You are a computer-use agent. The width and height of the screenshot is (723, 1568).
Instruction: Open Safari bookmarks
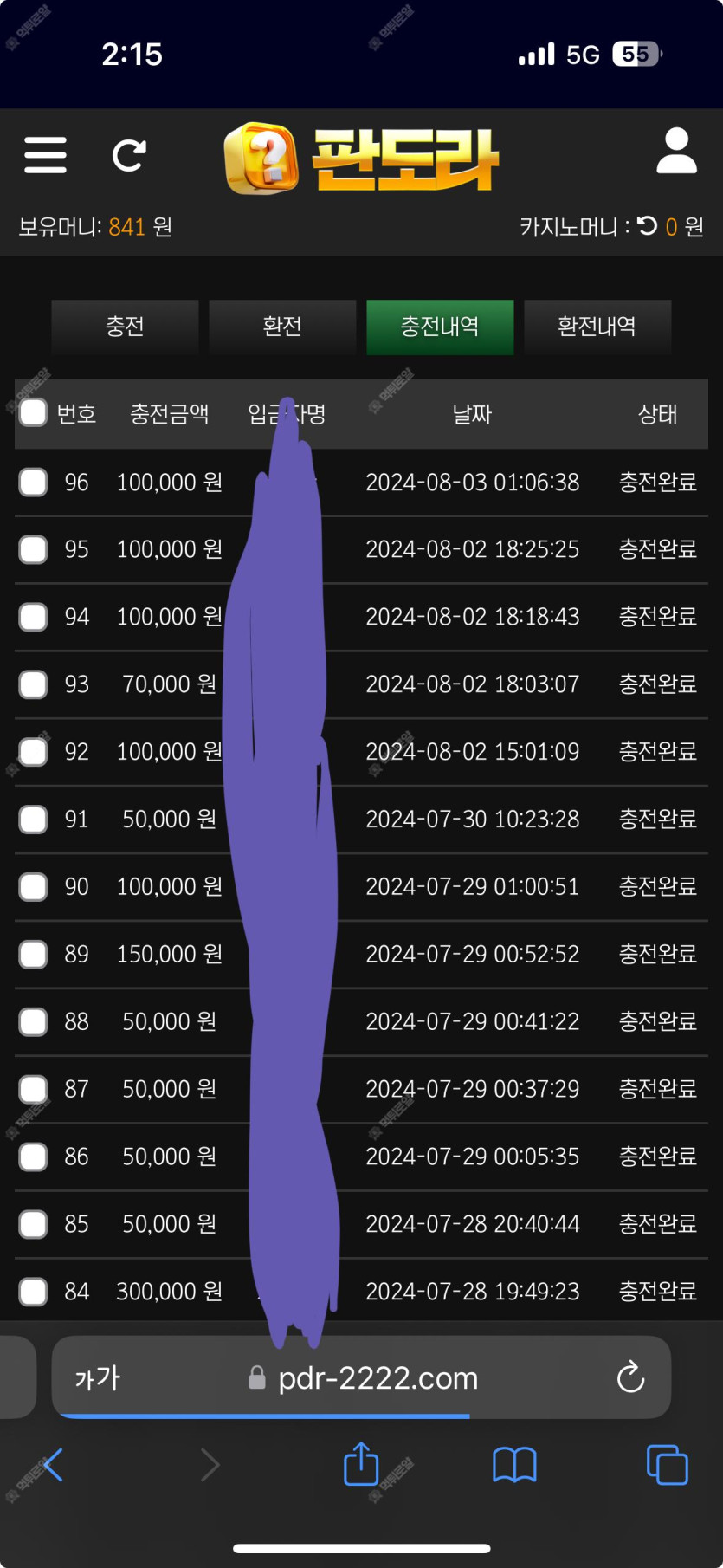click(514, 1465)
